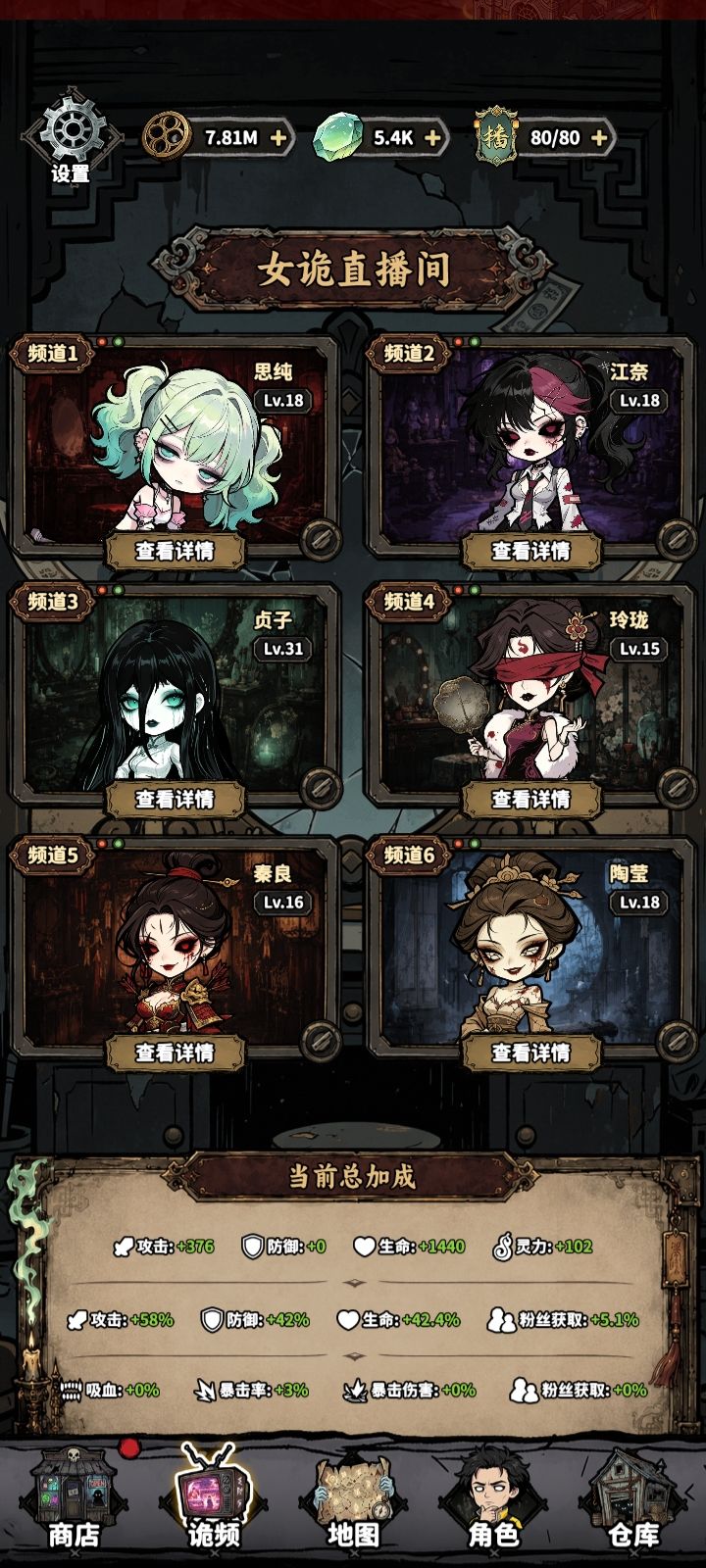Viewport: 706px width, 1568px height.
Task: Switch to the 仓库 warehouse tab
Action: pos(633,1499)
